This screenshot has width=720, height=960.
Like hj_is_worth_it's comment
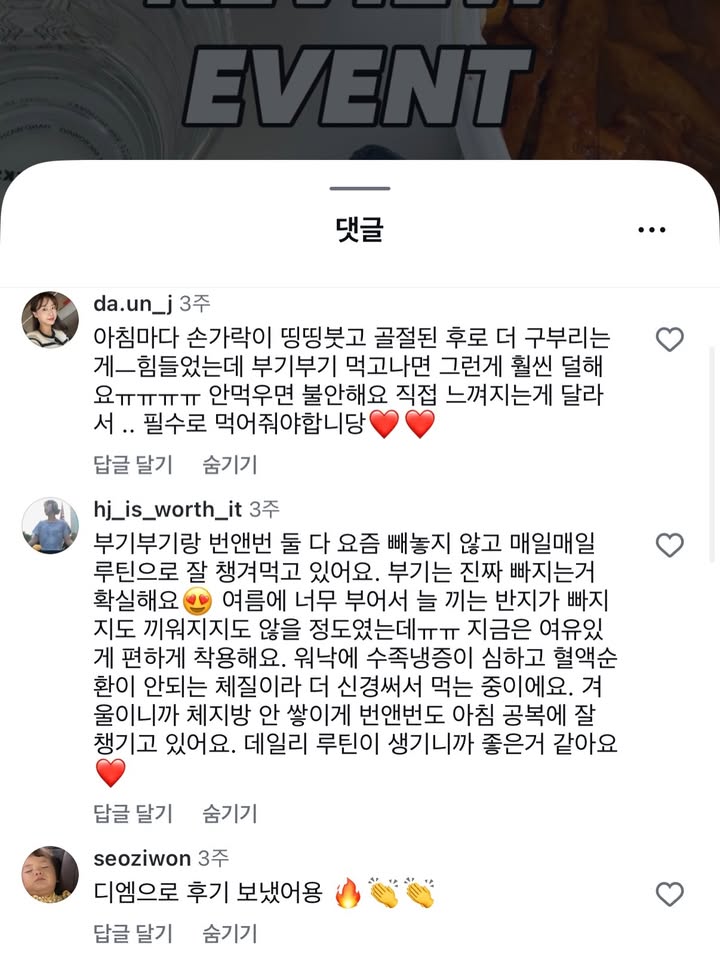pos(669,545)
